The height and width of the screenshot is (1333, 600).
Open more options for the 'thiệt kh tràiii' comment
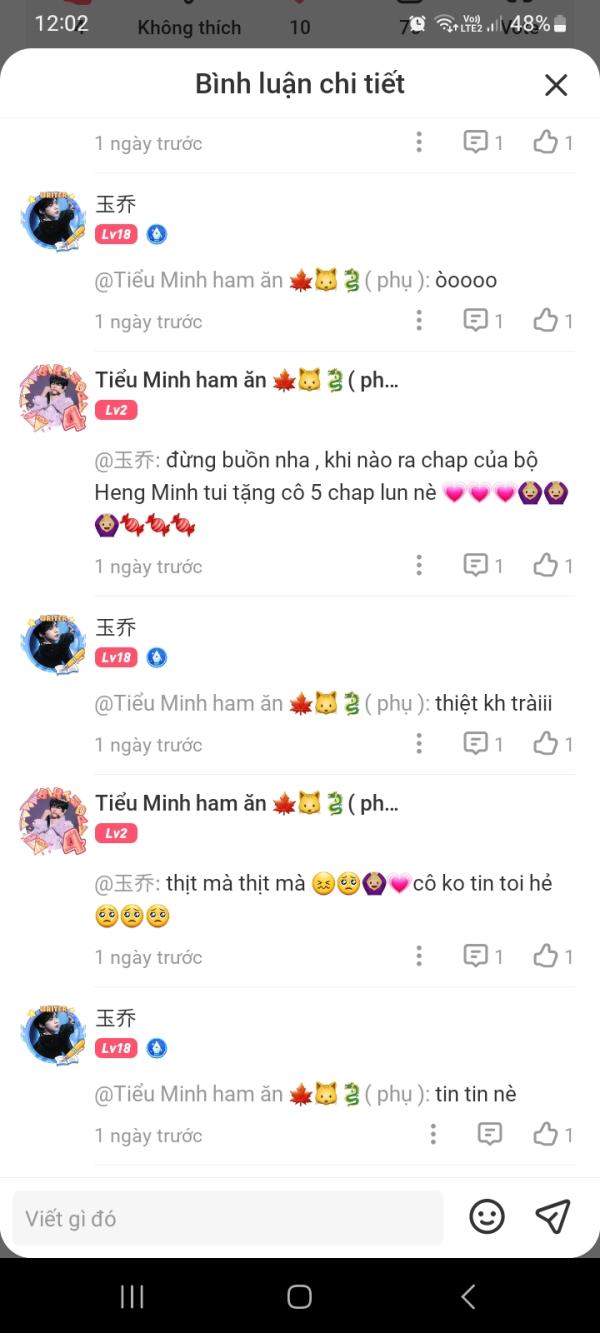(419, 744)
